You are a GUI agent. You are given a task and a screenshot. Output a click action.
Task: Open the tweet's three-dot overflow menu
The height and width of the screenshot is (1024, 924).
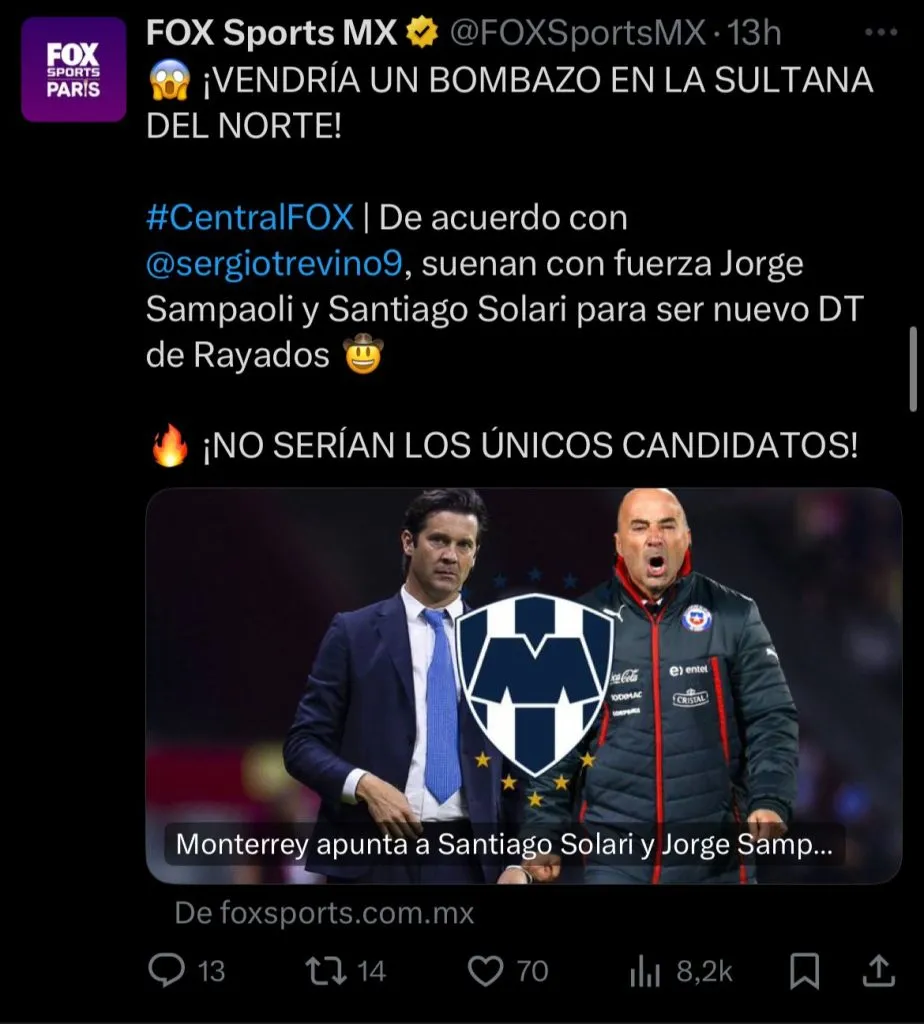coord(880,32)
